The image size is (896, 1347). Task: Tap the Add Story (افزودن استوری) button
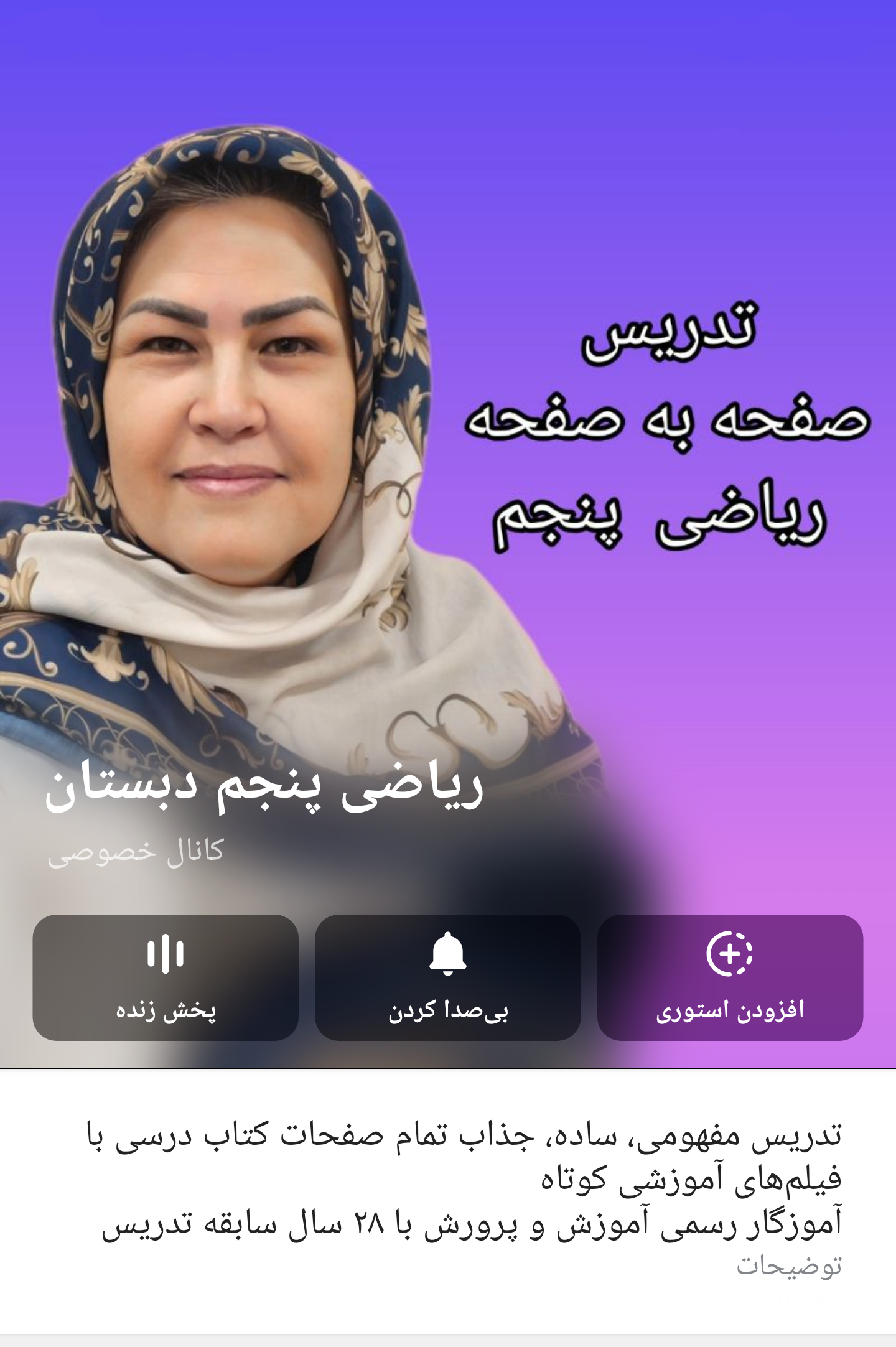point(730,977)
